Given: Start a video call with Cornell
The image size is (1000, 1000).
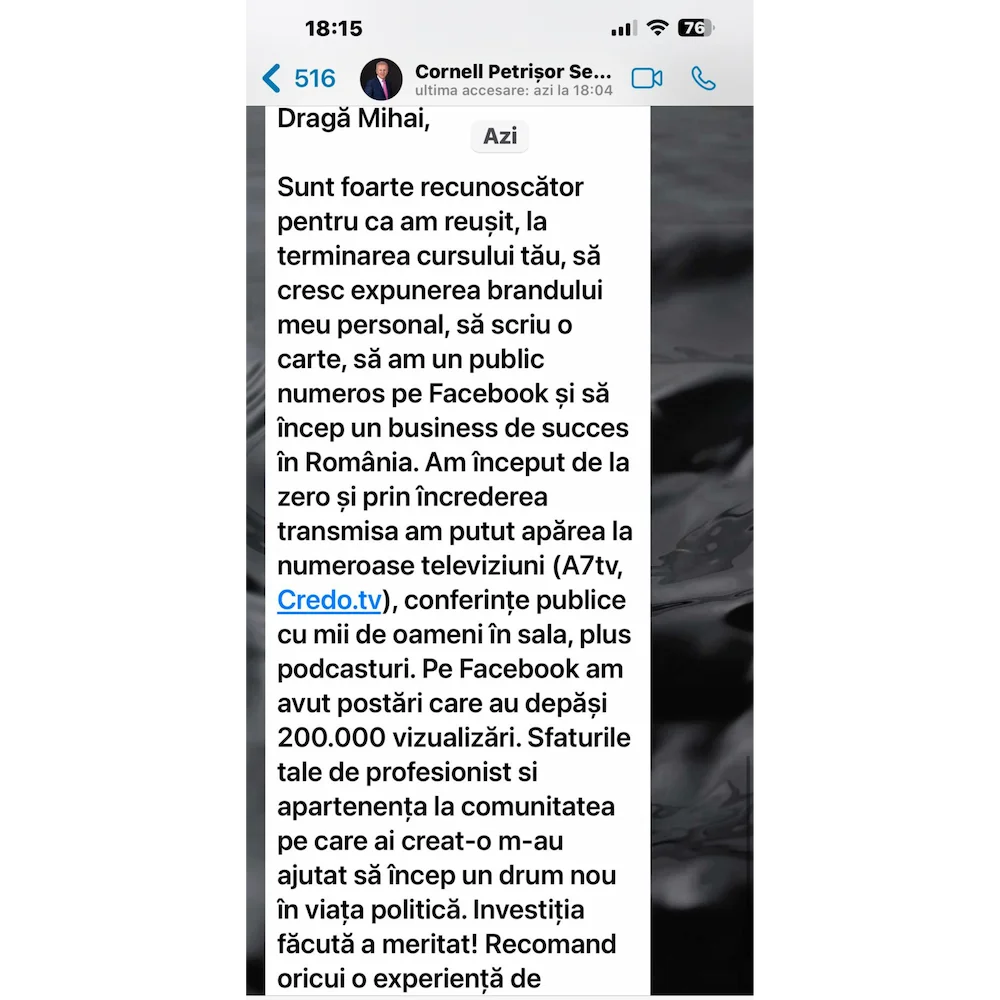Looking at the screenshot, I should tap(647, 78).
